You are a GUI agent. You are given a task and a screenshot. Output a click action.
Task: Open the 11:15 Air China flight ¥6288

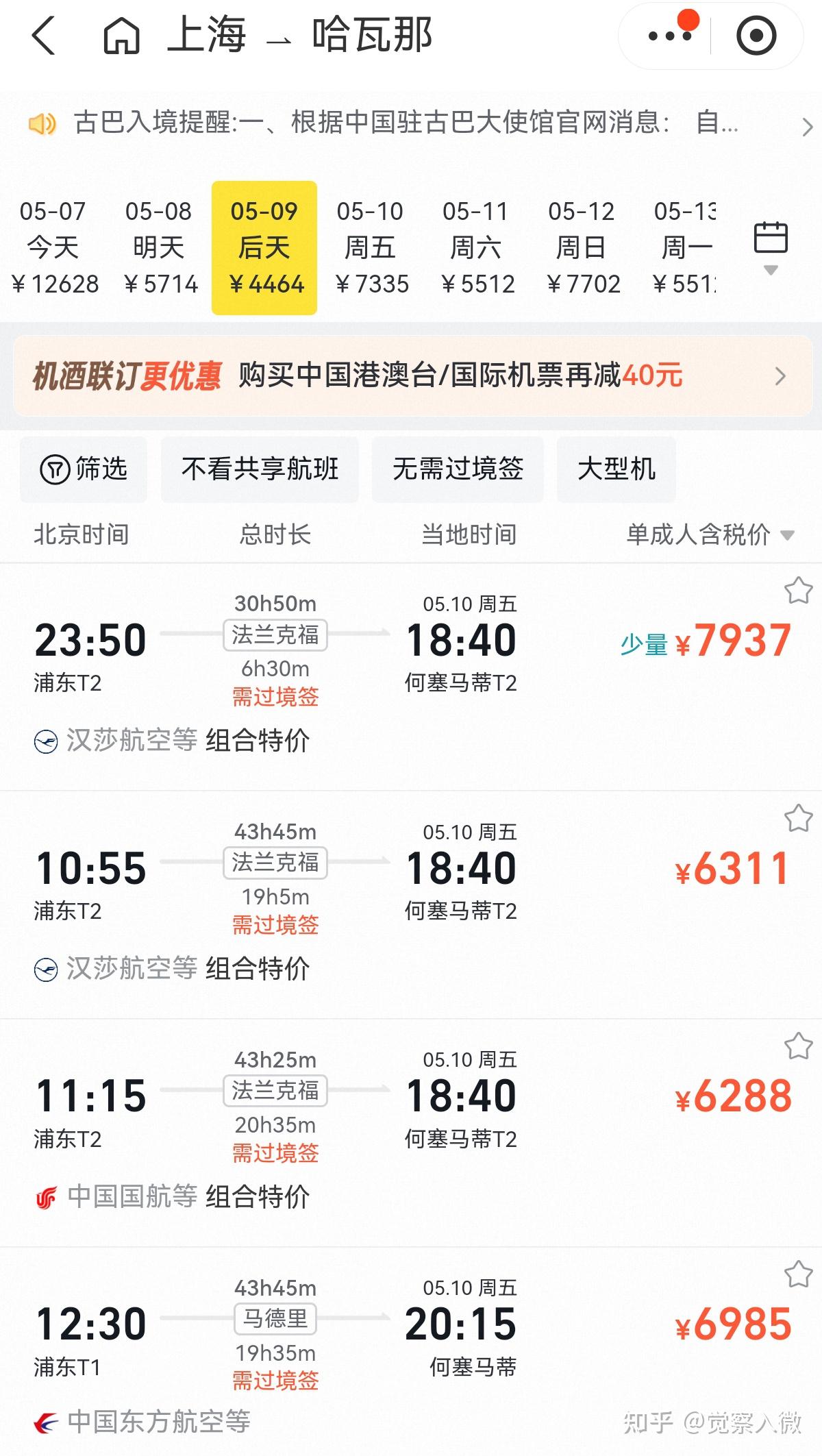(411, 1133)
